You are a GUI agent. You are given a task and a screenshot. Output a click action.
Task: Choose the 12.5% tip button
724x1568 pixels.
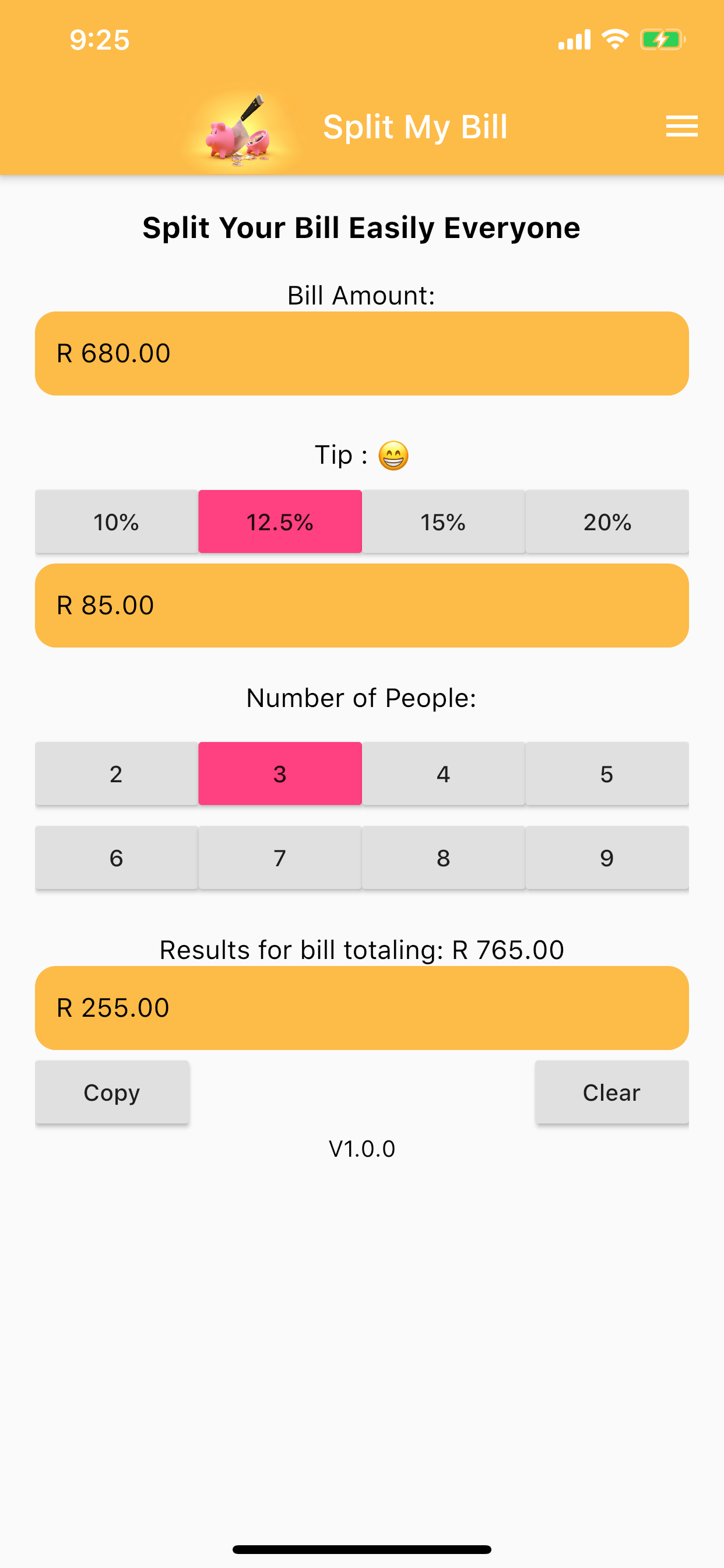[280, 521]
